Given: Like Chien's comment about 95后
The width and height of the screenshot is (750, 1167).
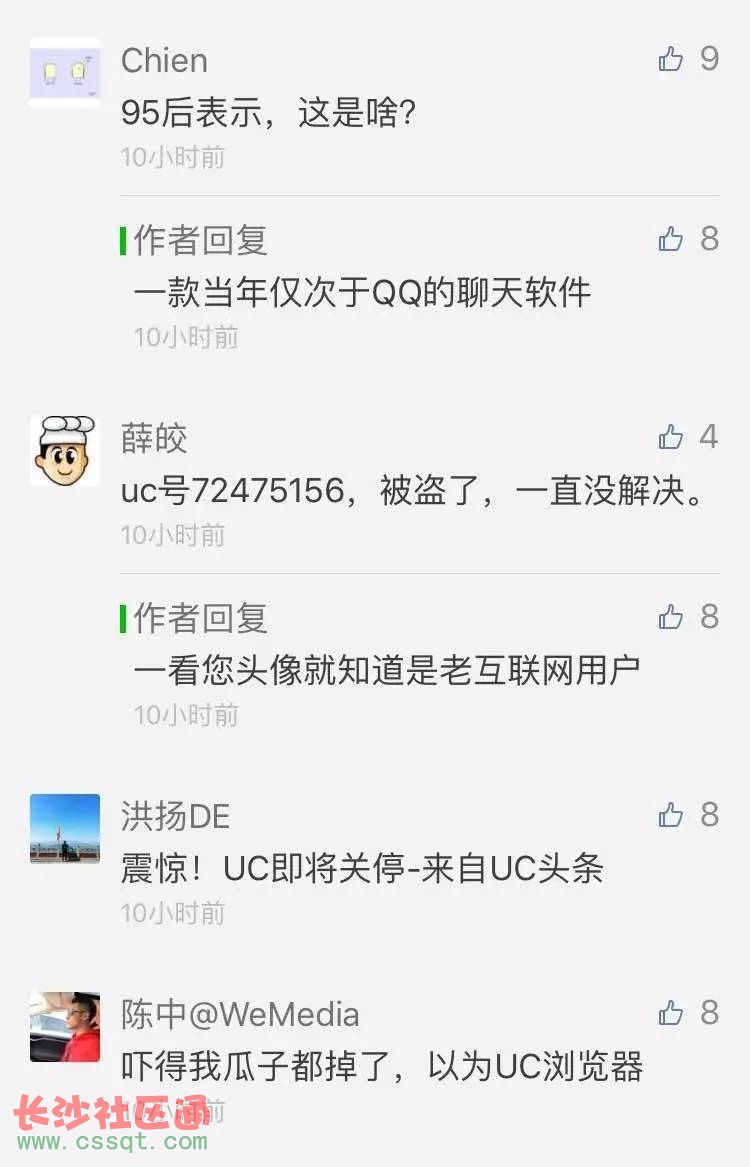Looking at the screenshot, I should click(x=671, y=60).
